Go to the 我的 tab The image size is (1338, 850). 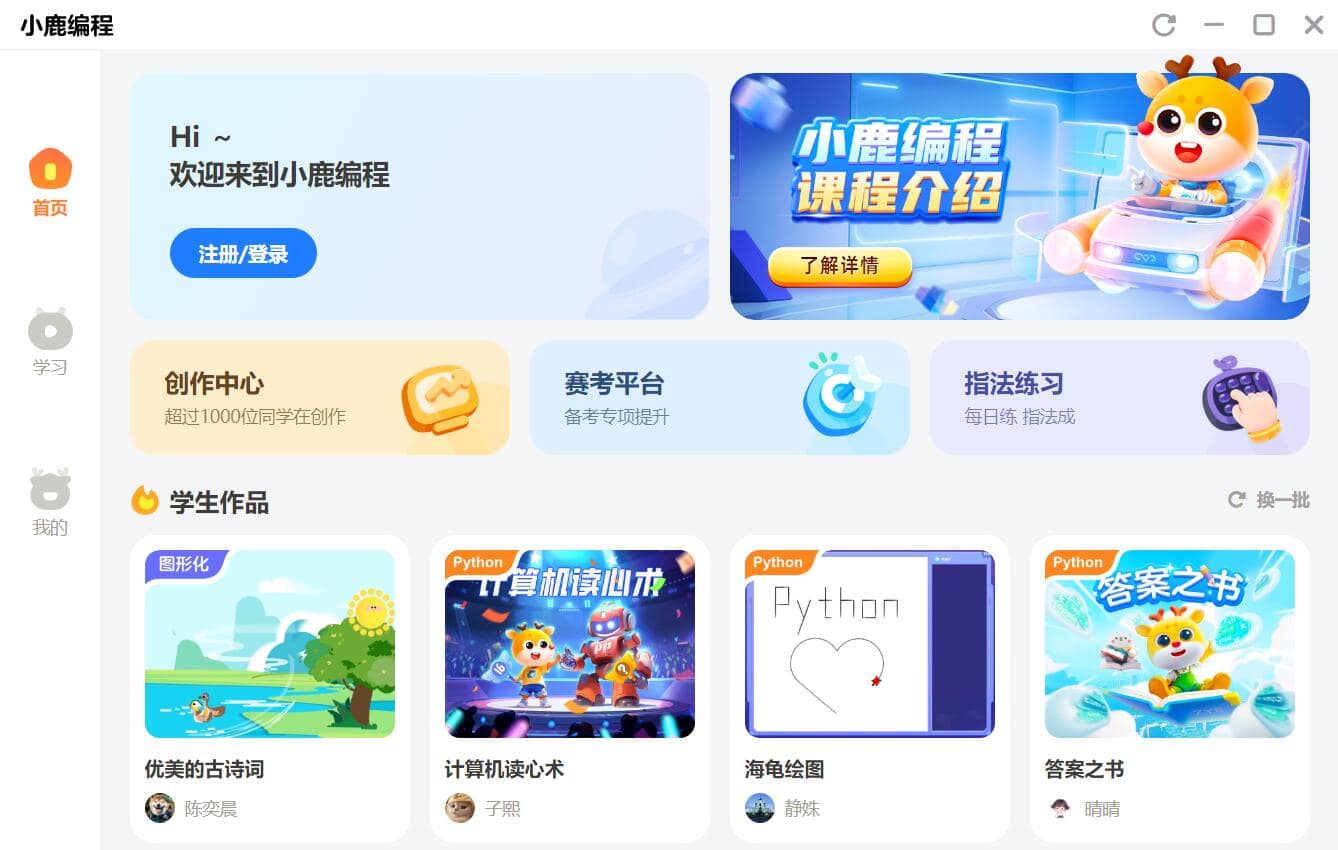click(50, 502)
